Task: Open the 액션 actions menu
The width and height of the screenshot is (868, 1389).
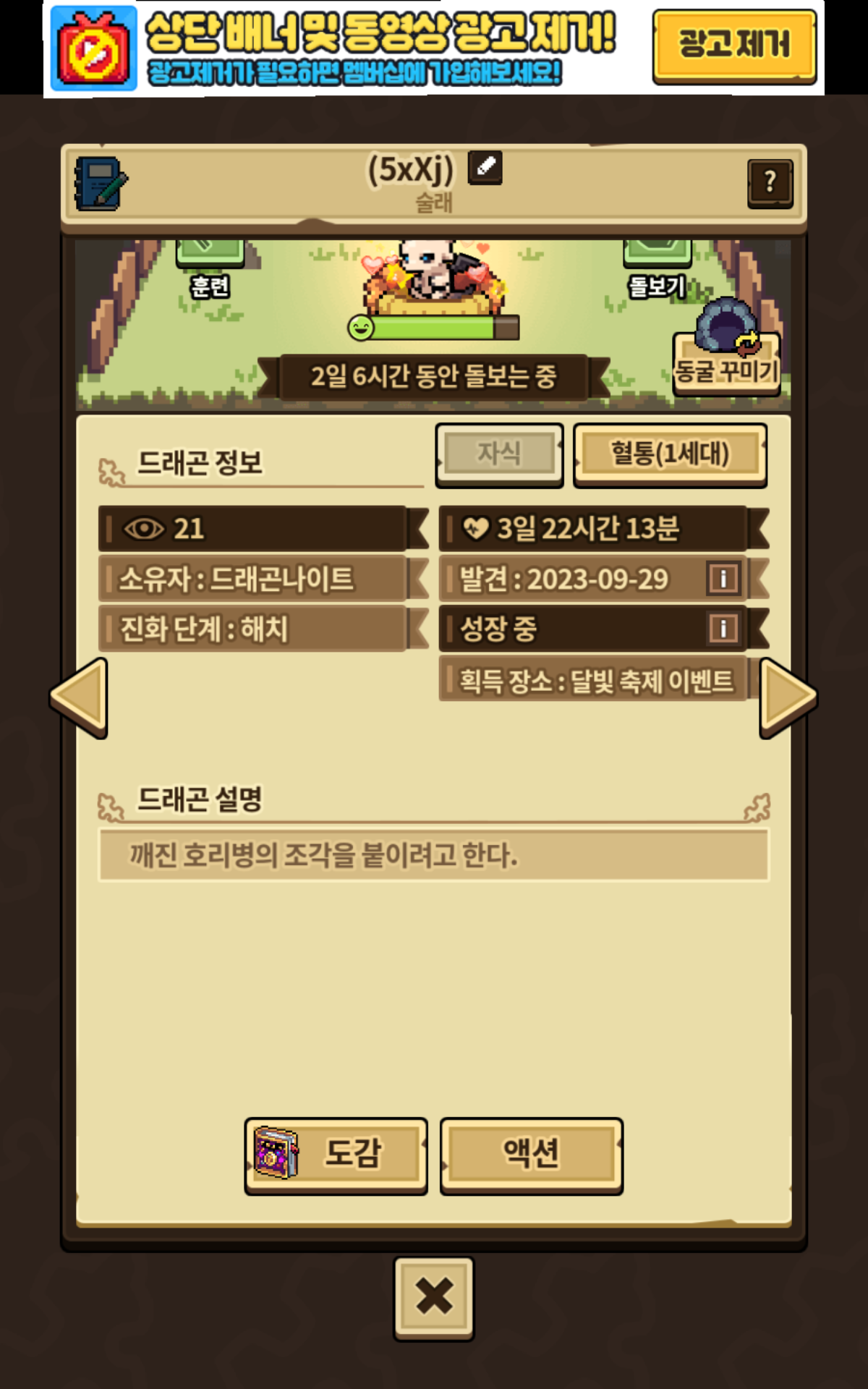Action: point(531,1155)
